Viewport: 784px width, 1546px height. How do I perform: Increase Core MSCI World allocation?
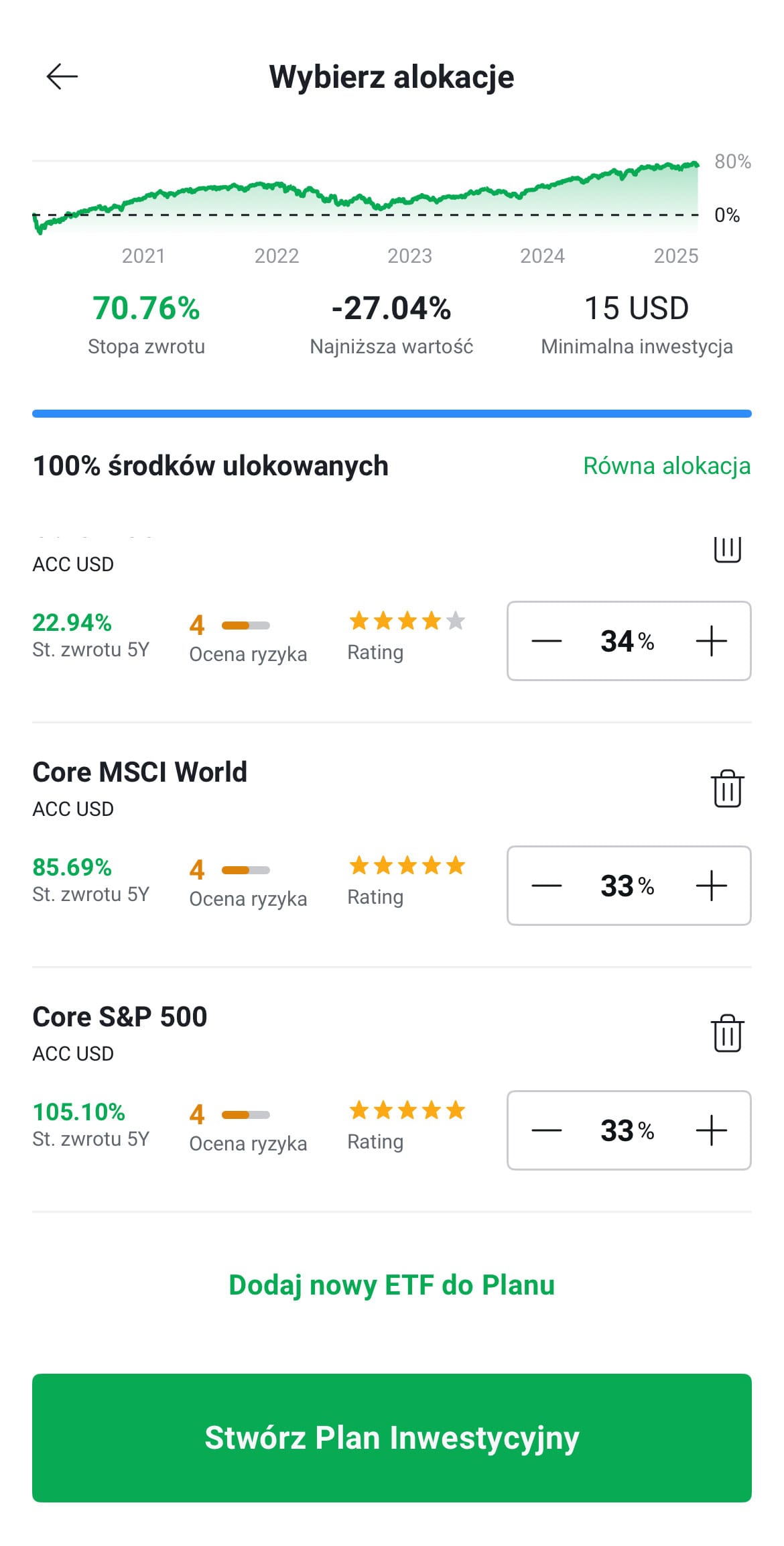pos(711,886)
